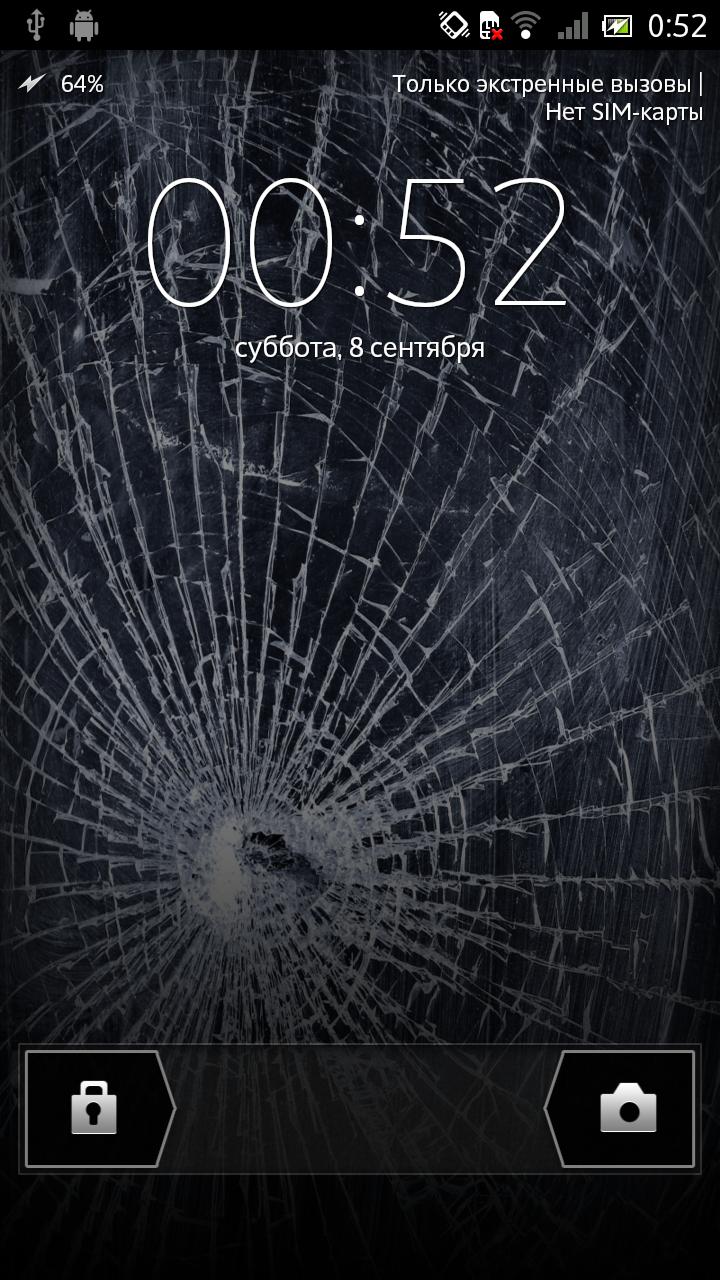Image resolution: width=720 pixels, height=1280 pixels.
Task: Tap the camera shortcut handle
Action: coord(626,1108)
